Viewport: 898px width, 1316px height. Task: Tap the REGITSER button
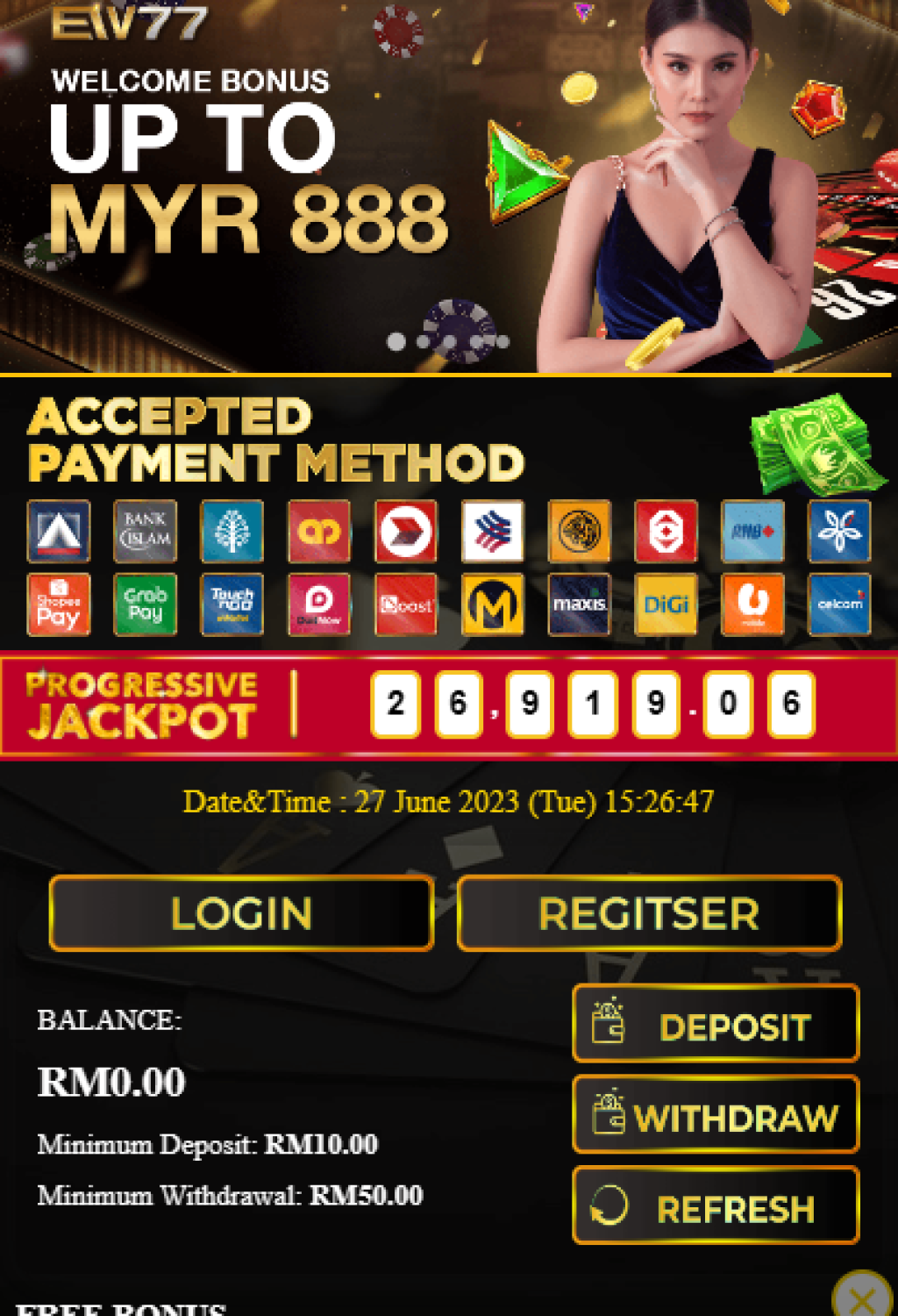[x=649, y=913]
